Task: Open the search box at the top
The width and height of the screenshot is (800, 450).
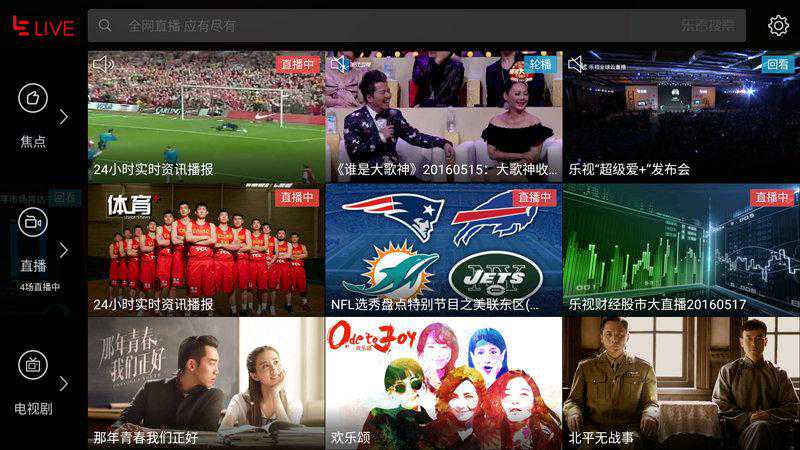Action: (x=415, y=26)
